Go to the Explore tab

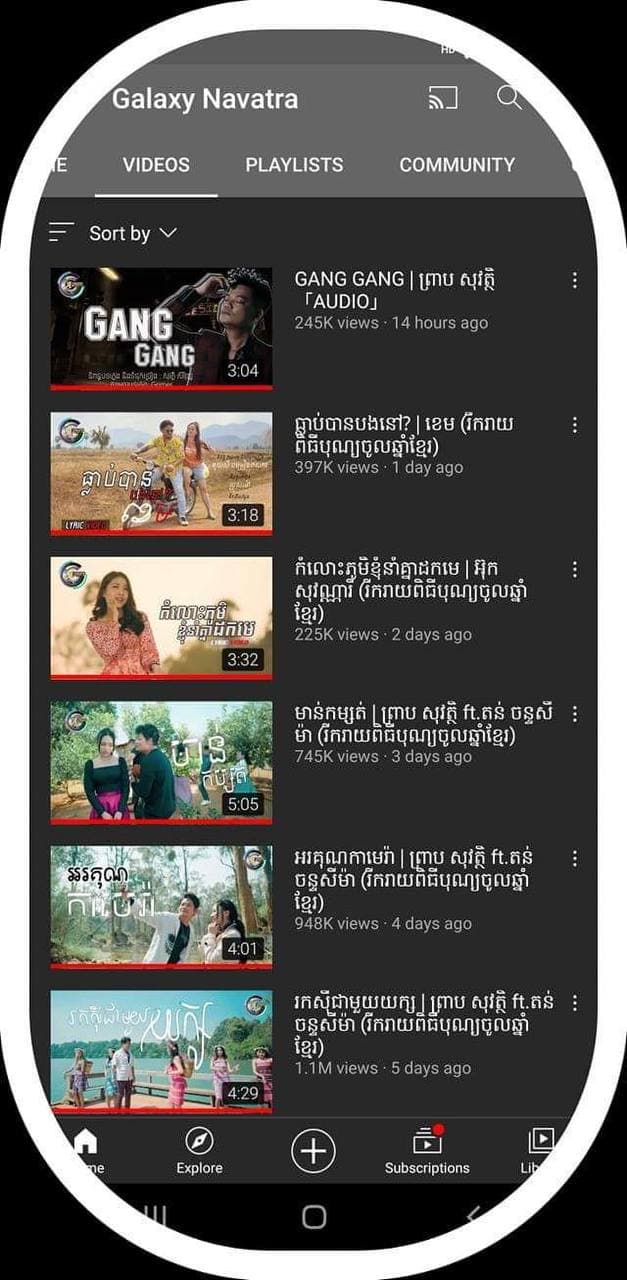[199, 1151]
